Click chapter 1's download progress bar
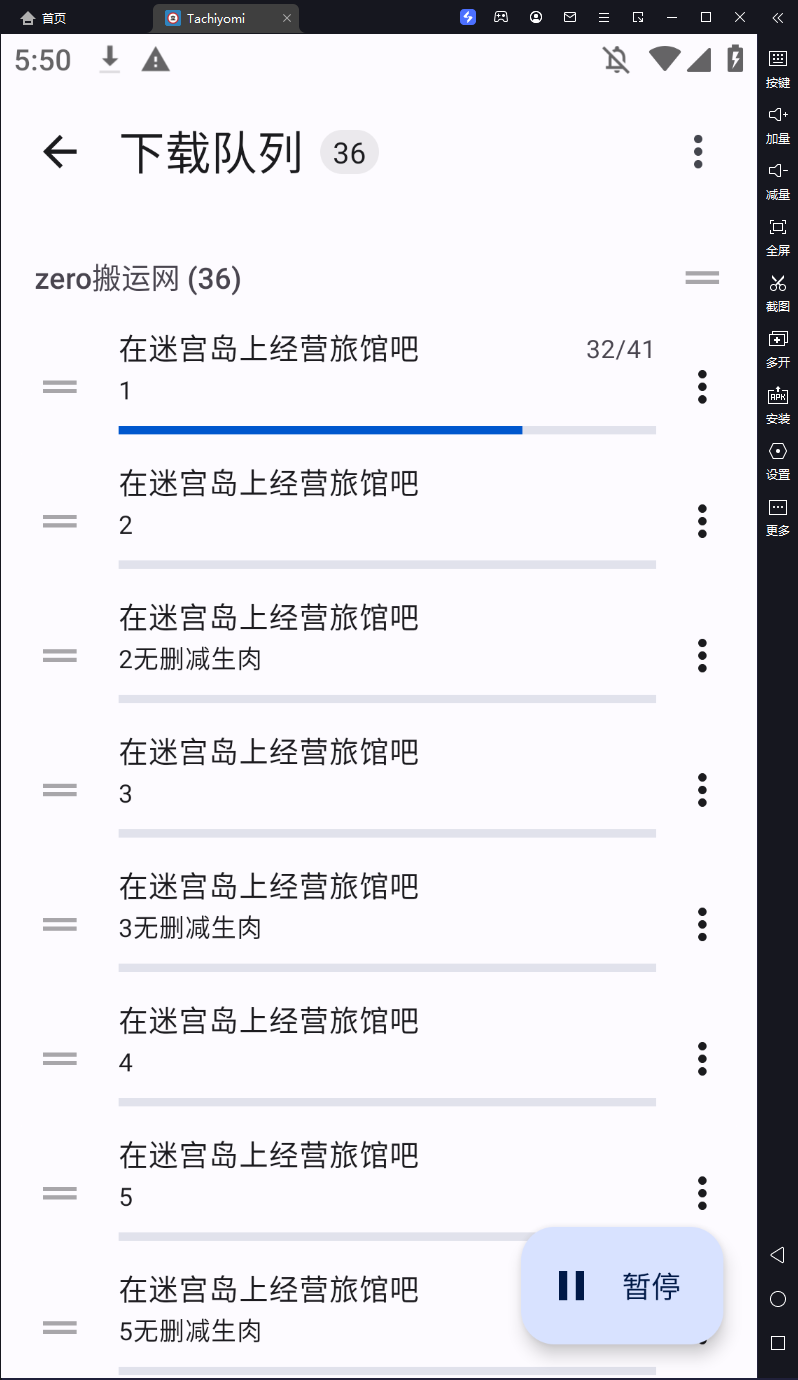Viewport: 798px width, 1380px height. [388, 430]
